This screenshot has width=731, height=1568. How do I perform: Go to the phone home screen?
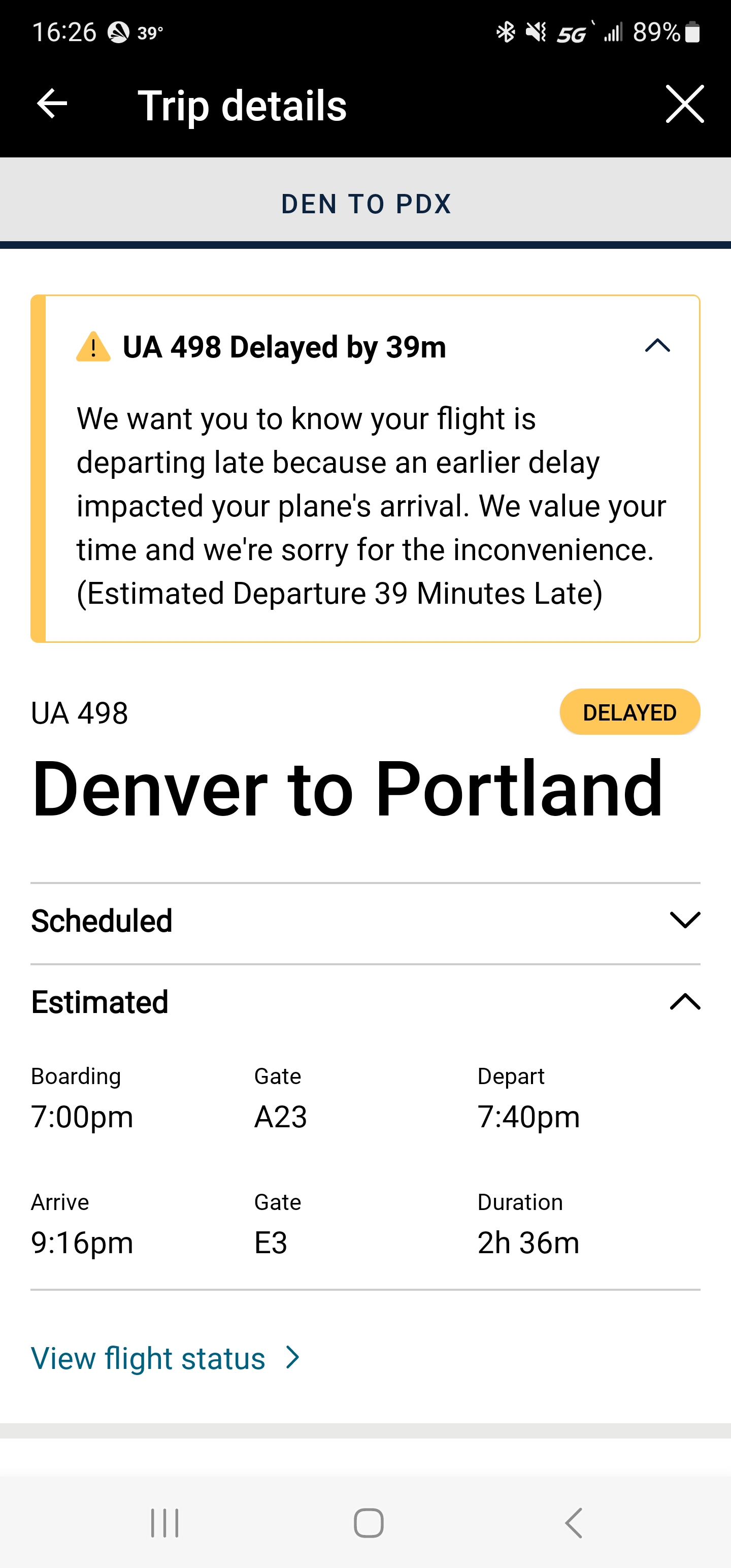coord(368,1523)
